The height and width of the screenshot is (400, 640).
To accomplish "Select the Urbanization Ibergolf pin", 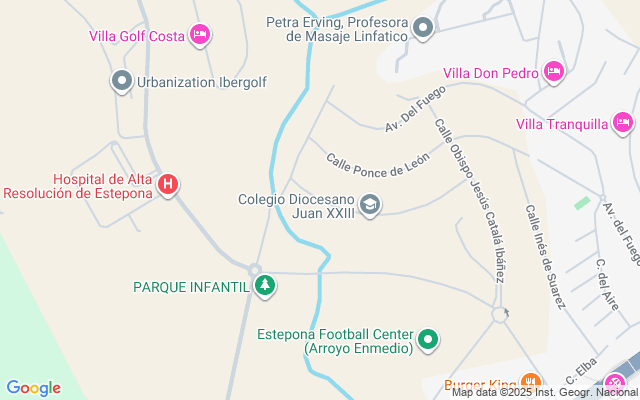I will (122, 80).
